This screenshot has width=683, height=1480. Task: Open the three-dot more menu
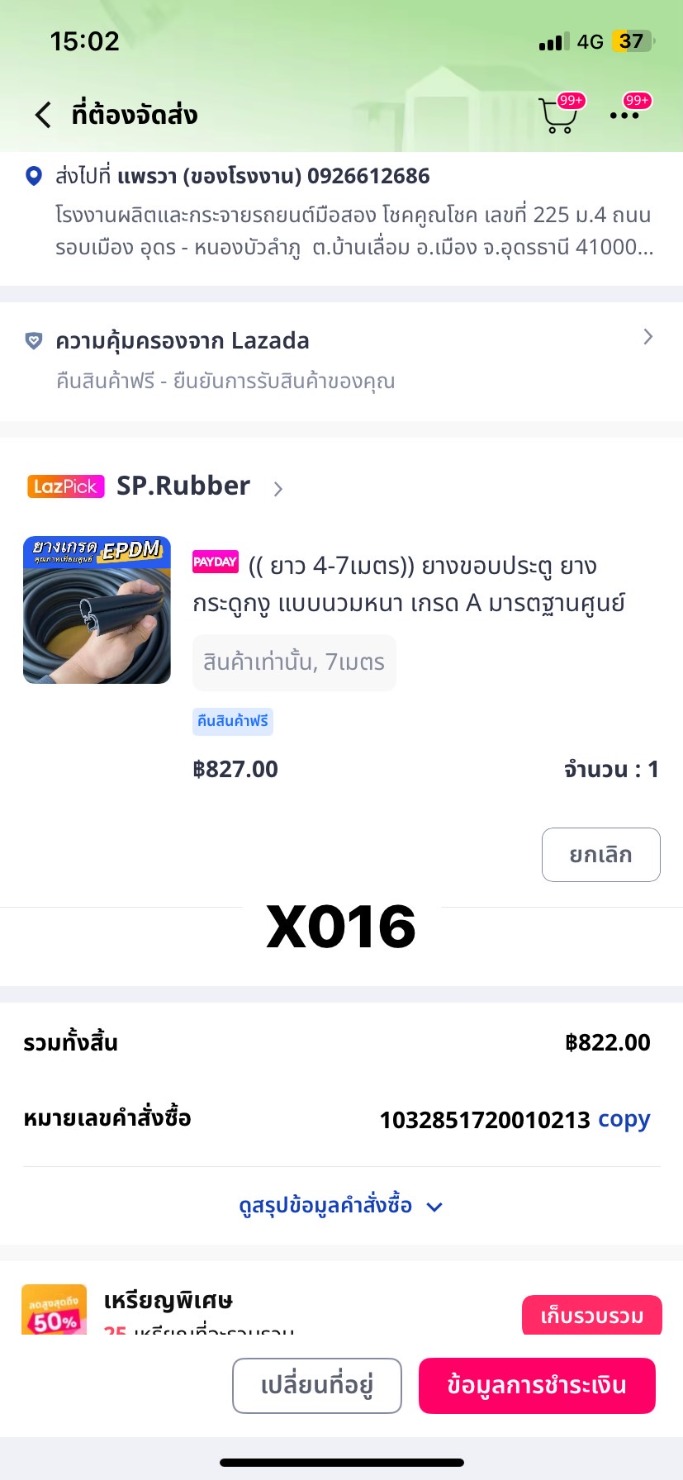click(625, 115)
